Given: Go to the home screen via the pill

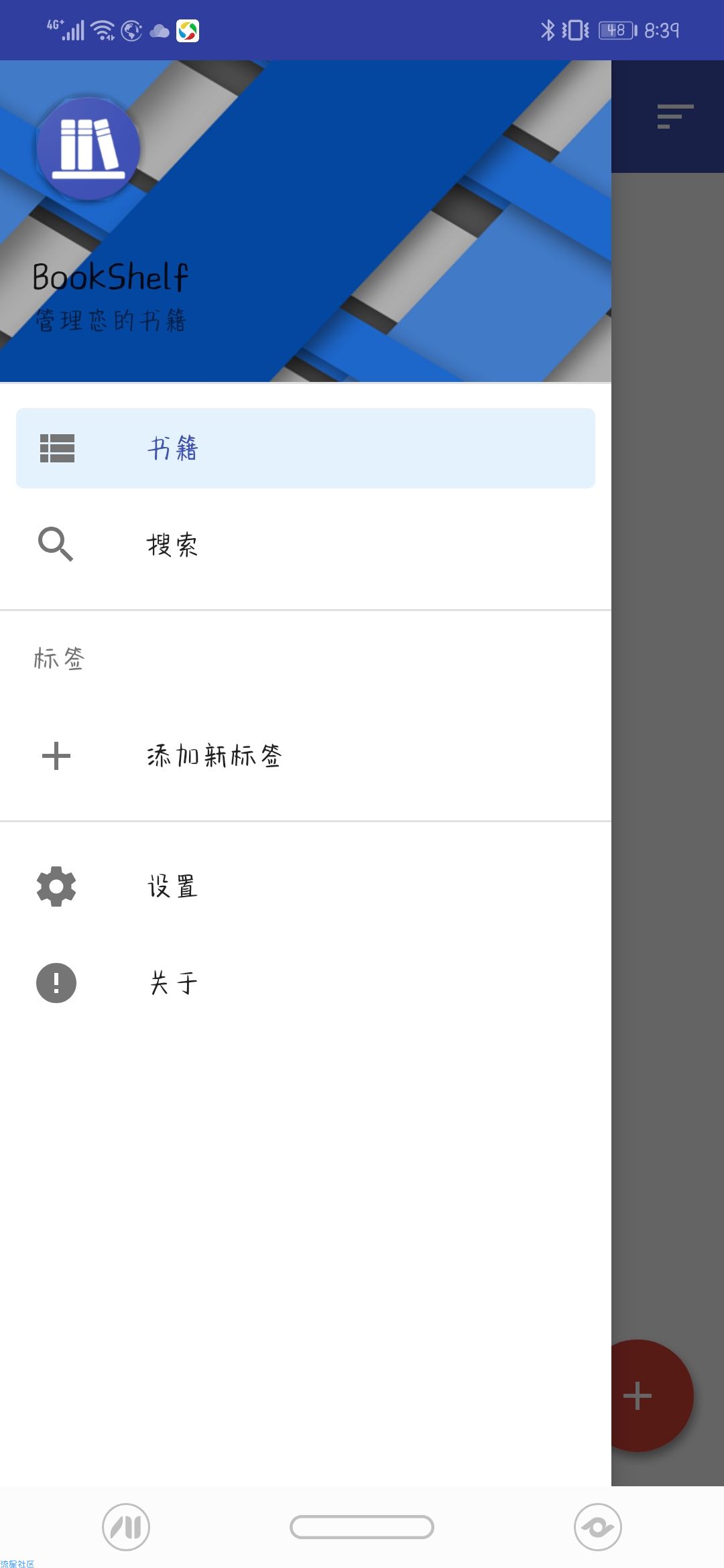Looking at the screenshot, I should point(362,1527).
